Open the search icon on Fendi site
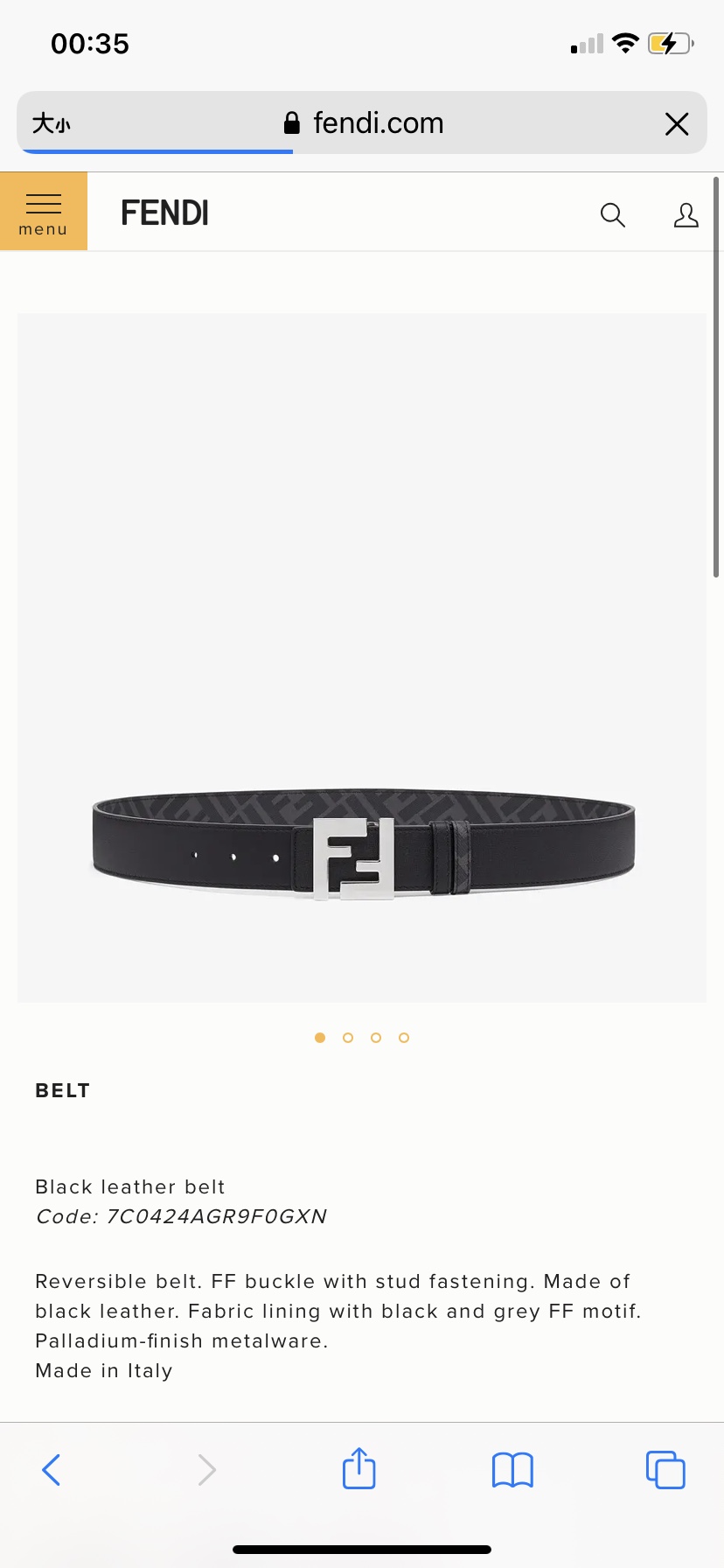Image resolution: width=724 pixels, height=1568 pixels. (x=613, y=214)
